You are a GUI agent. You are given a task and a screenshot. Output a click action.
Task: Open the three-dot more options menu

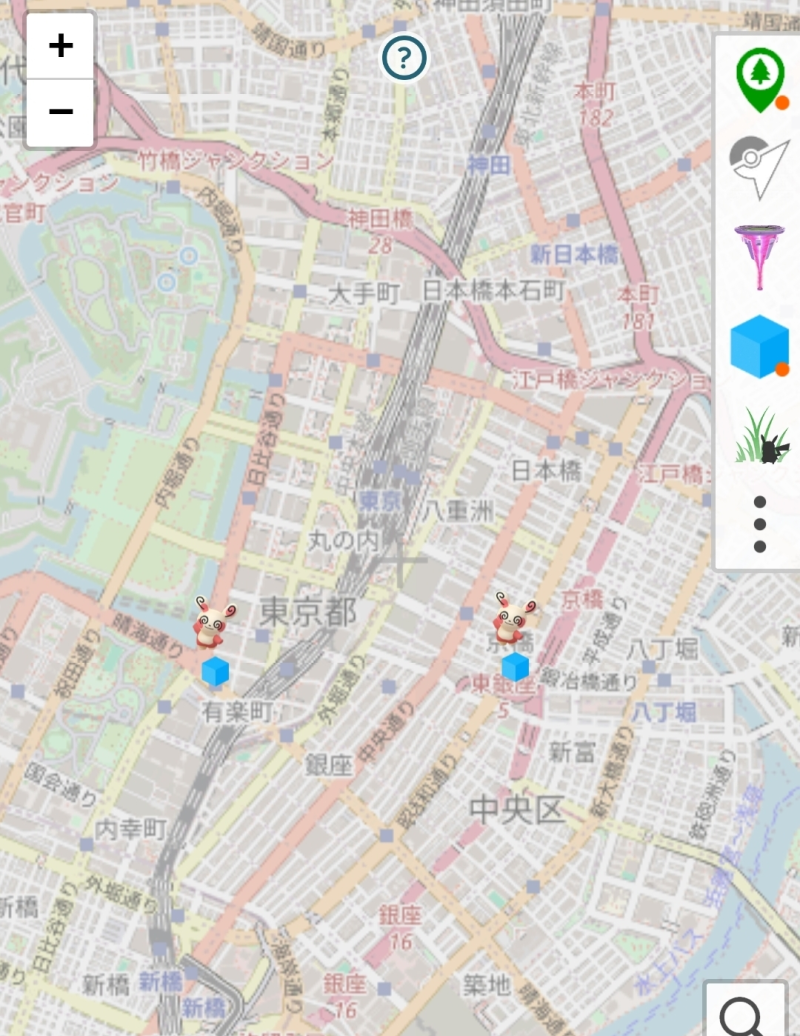(760, 524)
